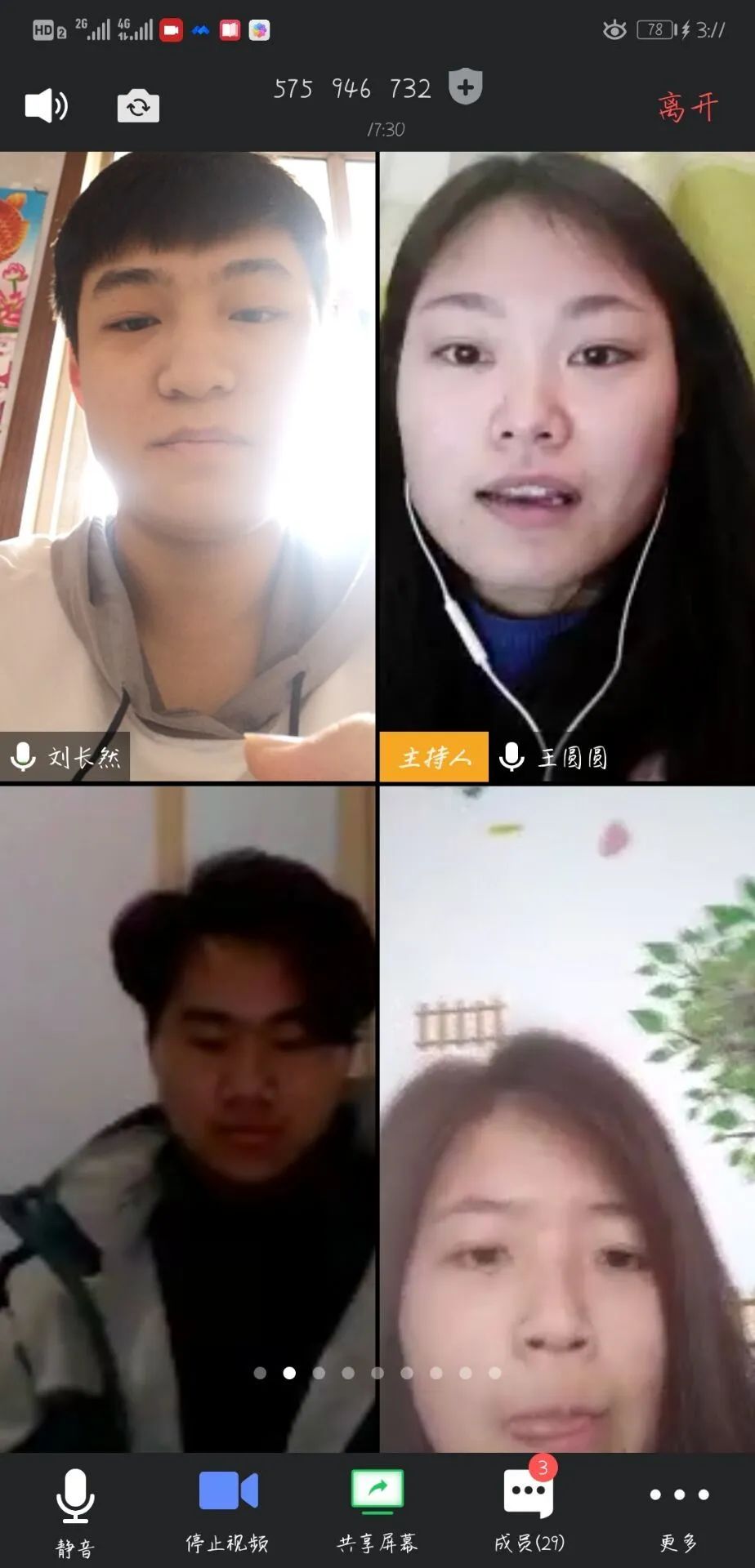Select host 王圆圆's video tile
Viewport: 755px width, 1568px height.
click(567, 465)
